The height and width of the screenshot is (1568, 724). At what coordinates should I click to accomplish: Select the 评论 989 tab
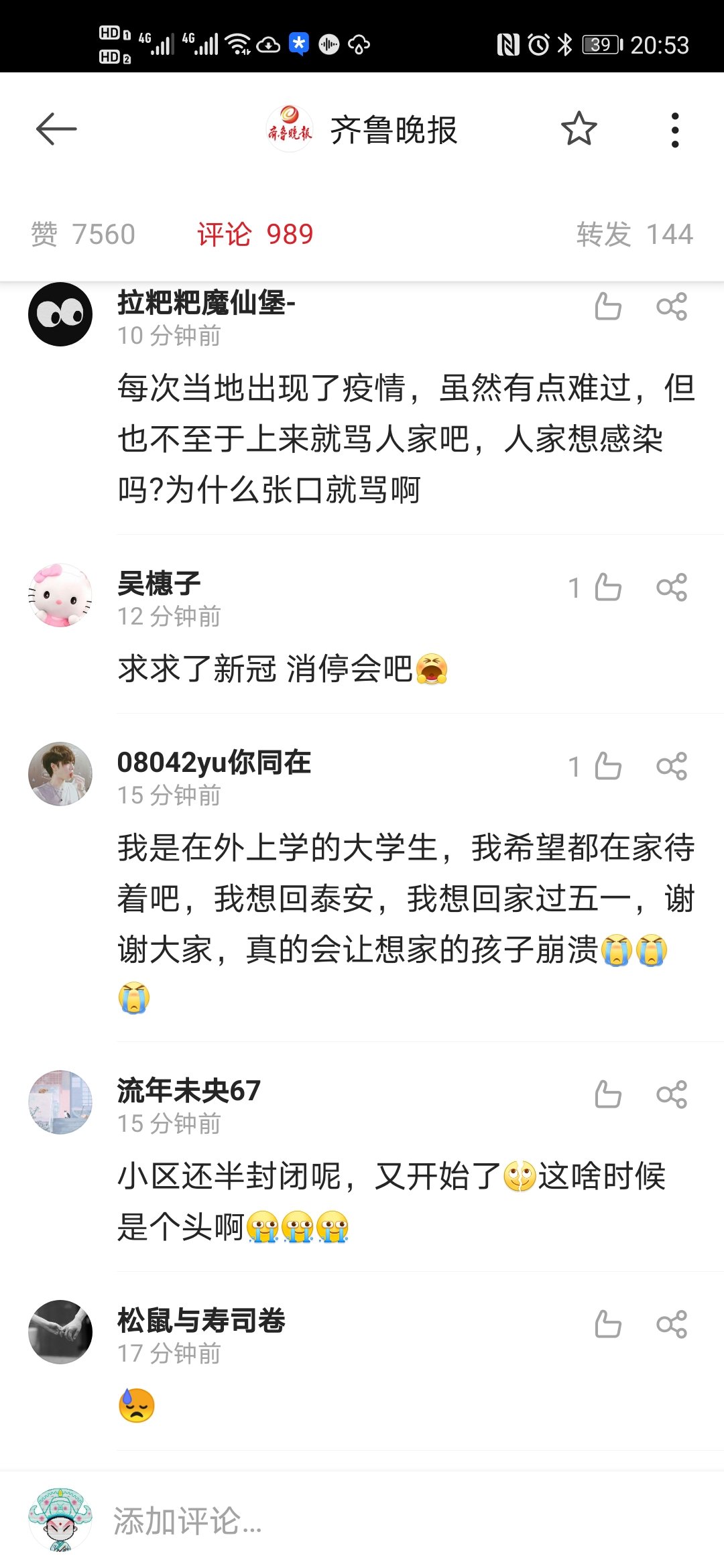255,235
